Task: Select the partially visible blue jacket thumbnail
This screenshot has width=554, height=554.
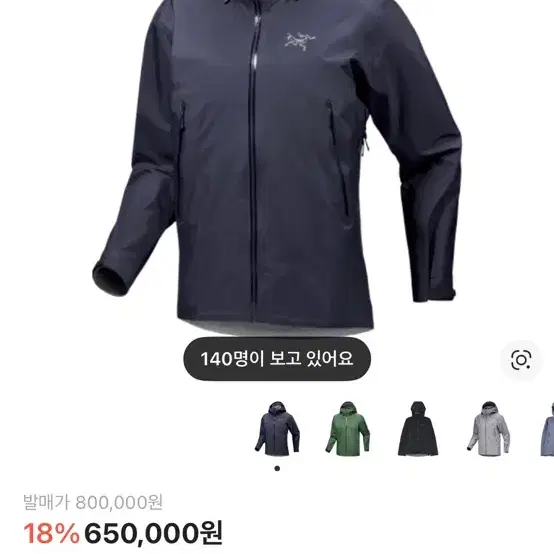Action: point(547,429)
